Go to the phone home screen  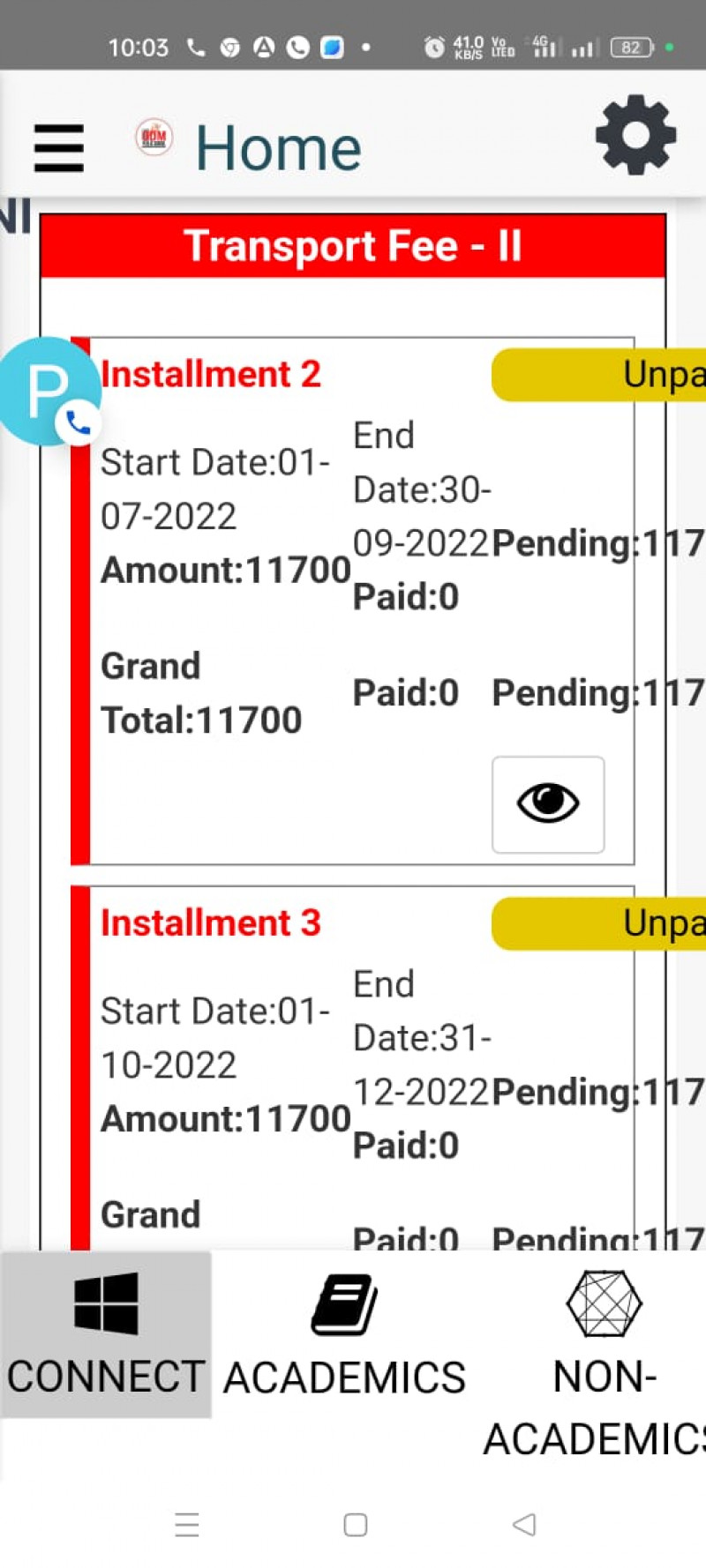tap(356, 1524)
